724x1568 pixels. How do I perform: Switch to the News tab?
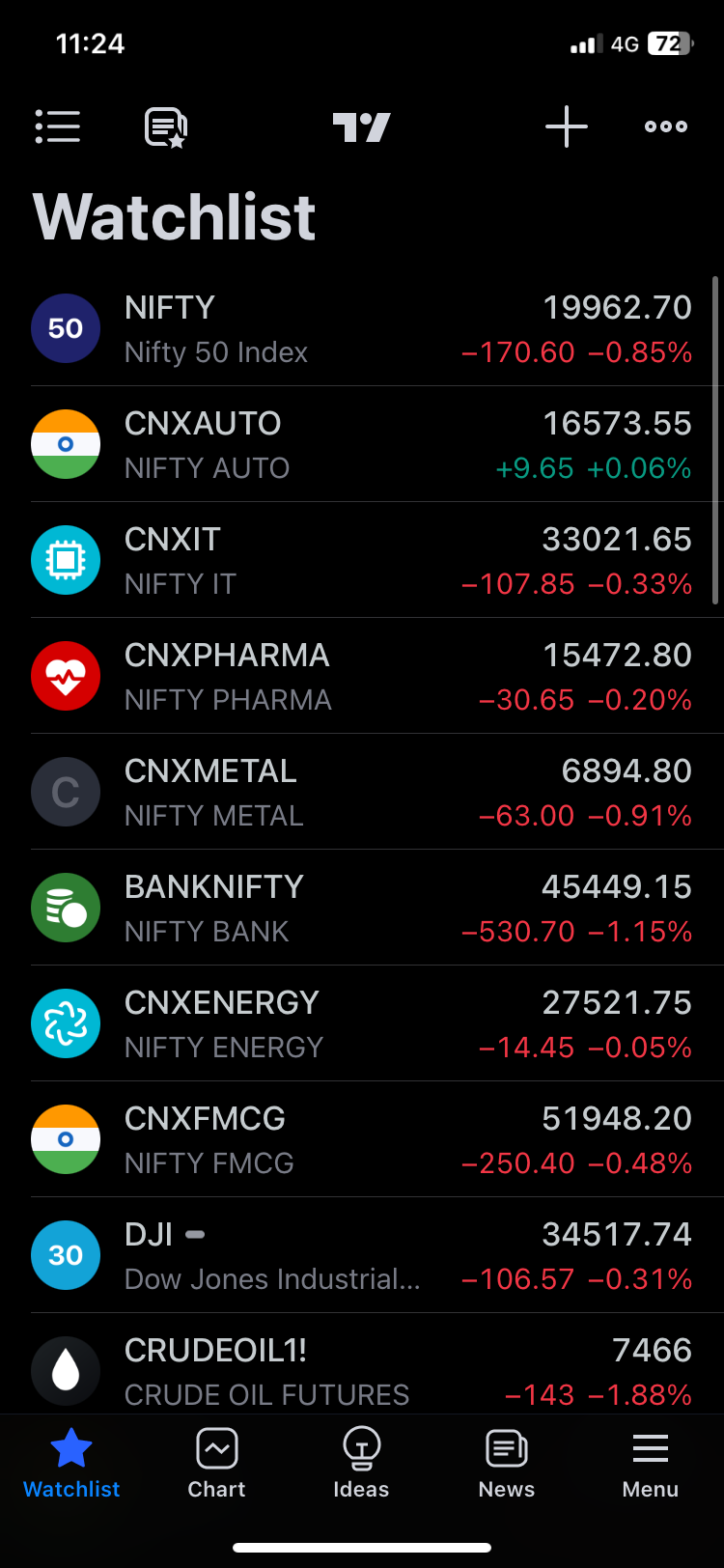coord(506,1463)
